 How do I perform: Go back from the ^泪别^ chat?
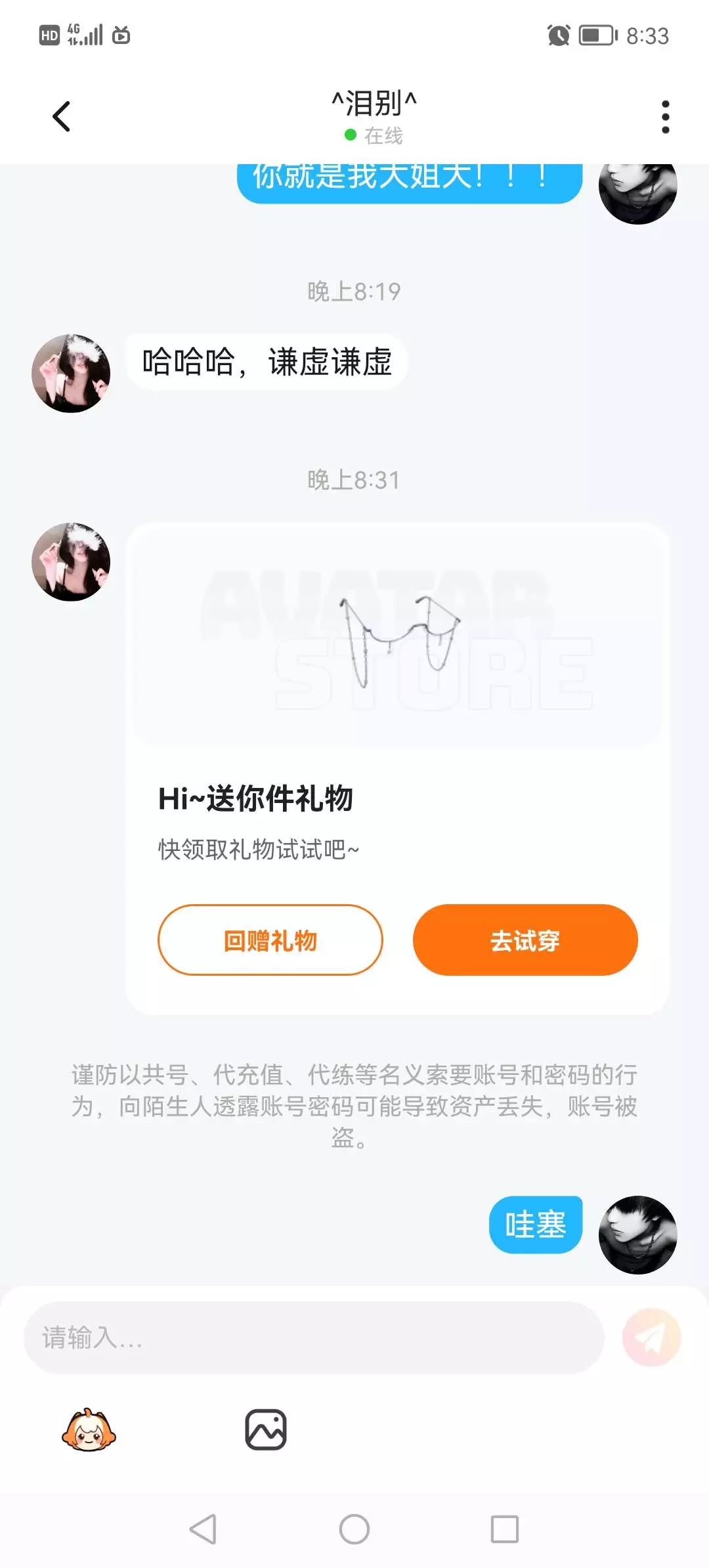(x=61, y=117)
